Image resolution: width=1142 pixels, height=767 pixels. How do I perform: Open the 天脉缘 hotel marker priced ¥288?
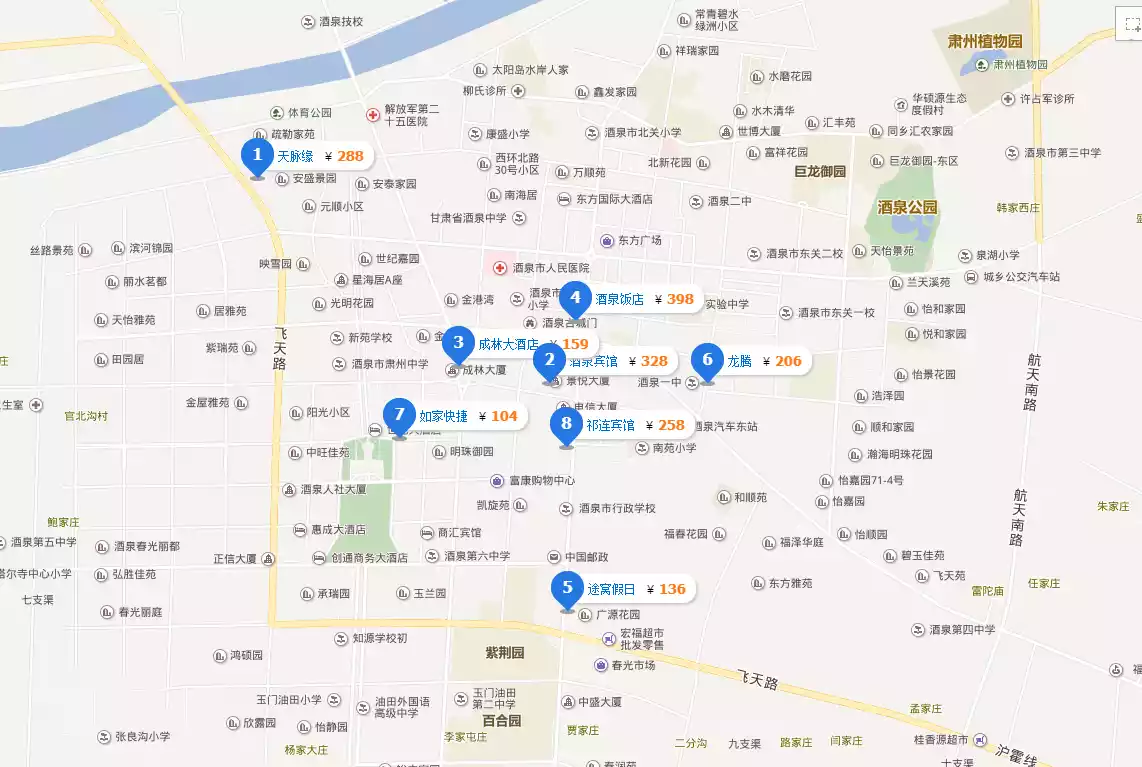click(258, 156)
